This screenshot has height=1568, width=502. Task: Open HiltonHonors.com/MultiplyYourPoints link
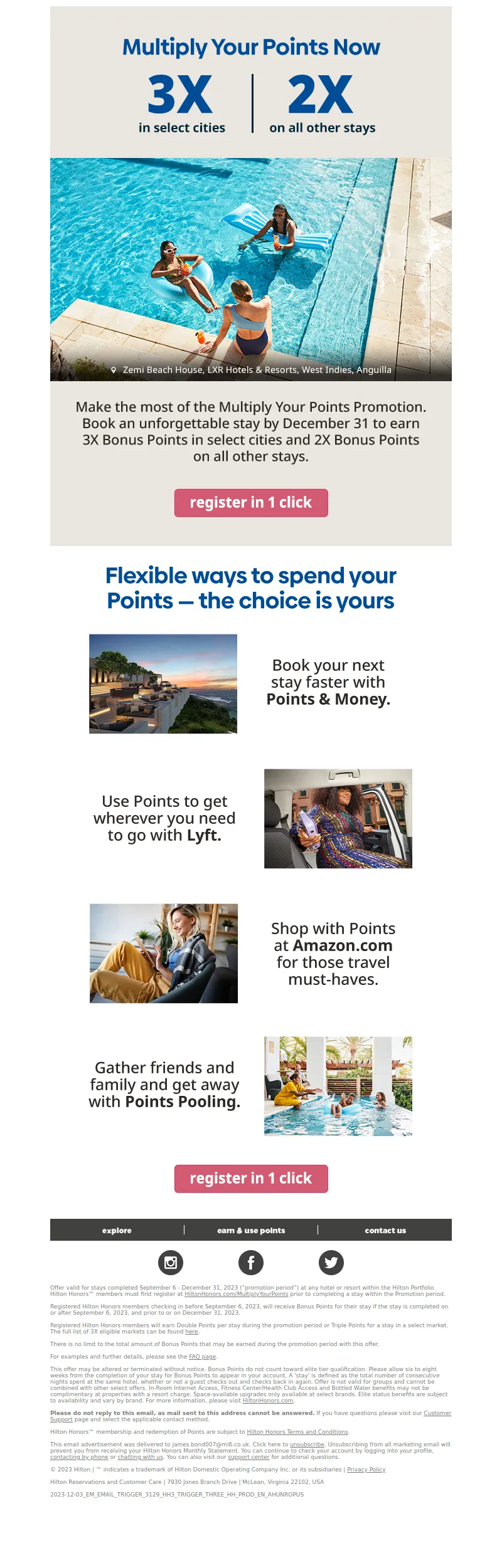(236, 1294)
